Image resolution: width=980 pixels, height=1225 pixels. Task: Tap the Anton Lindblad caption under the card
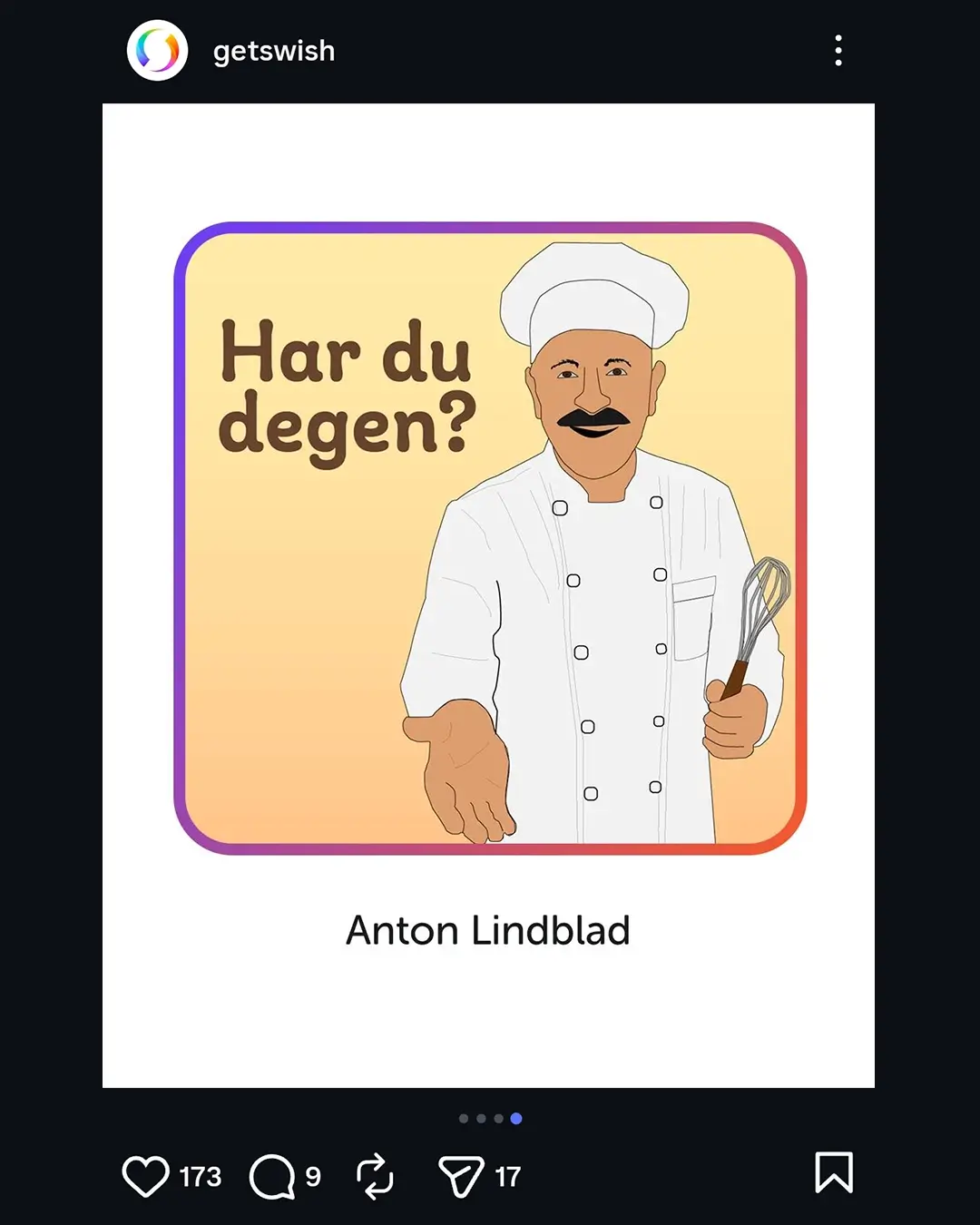click(489, 930)
